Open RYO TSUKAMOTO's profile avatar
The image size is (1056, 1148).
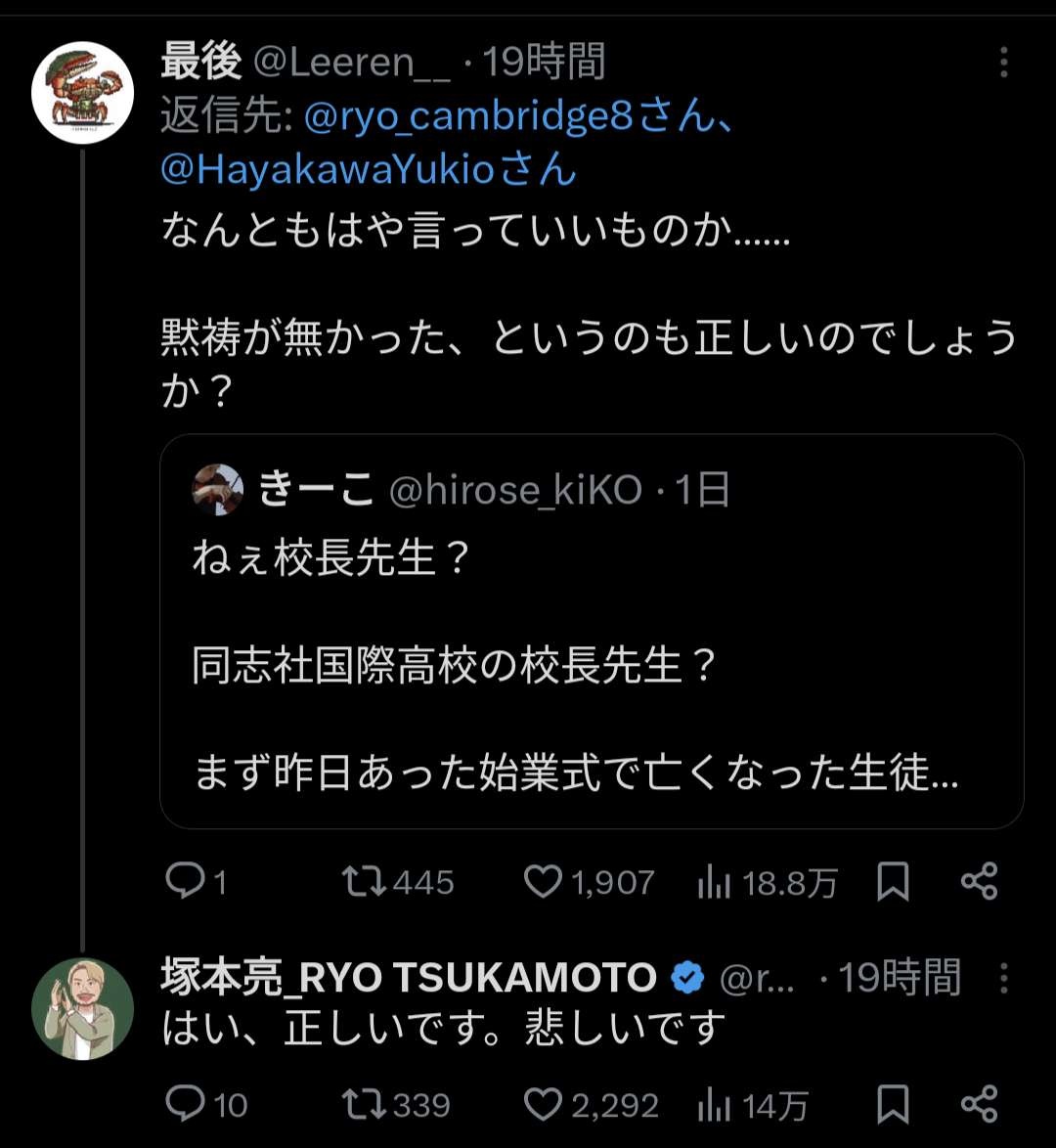pos(82,1008)
